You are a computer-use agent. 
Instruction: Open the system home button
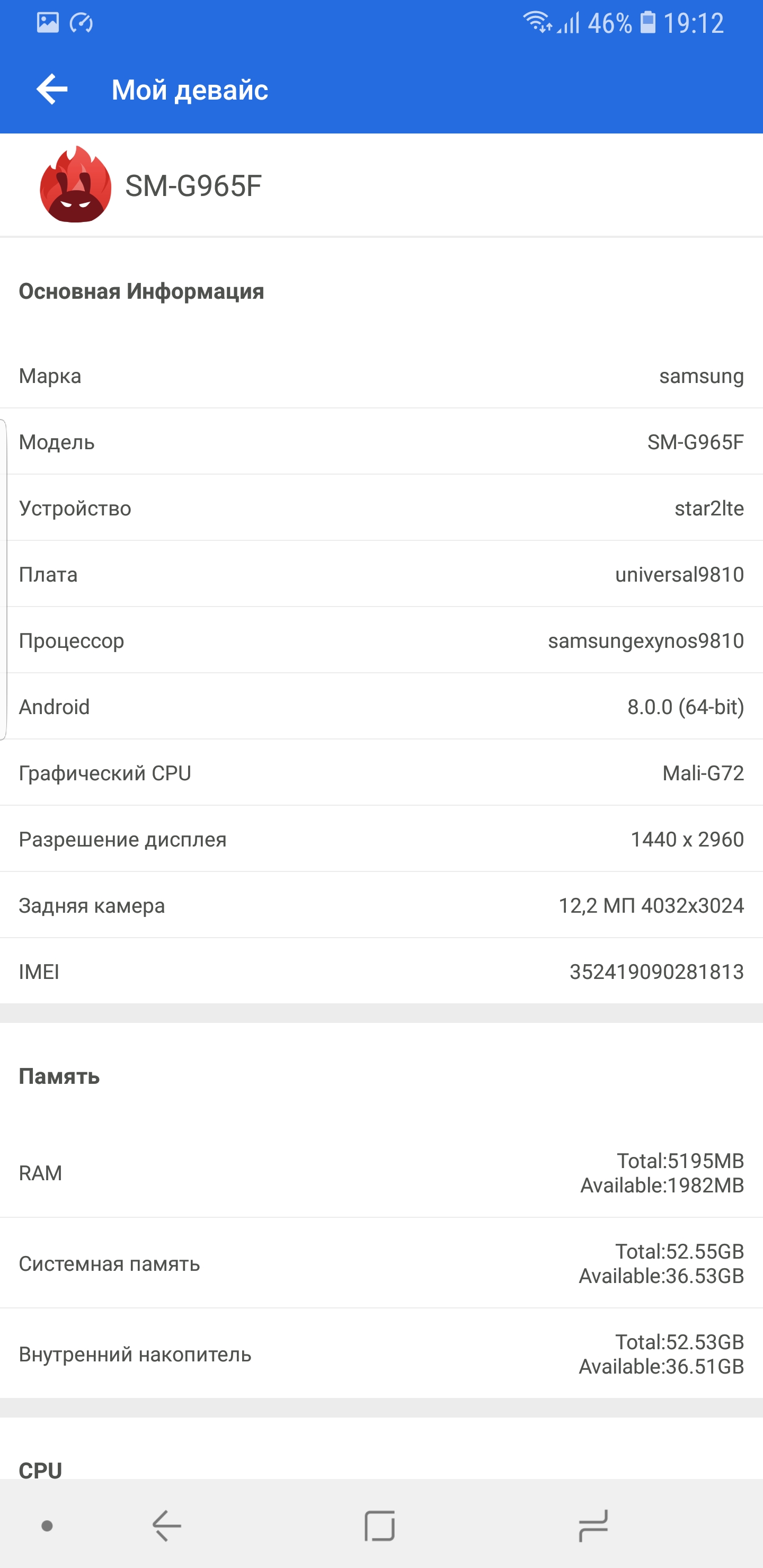(x=379, y=1526)
